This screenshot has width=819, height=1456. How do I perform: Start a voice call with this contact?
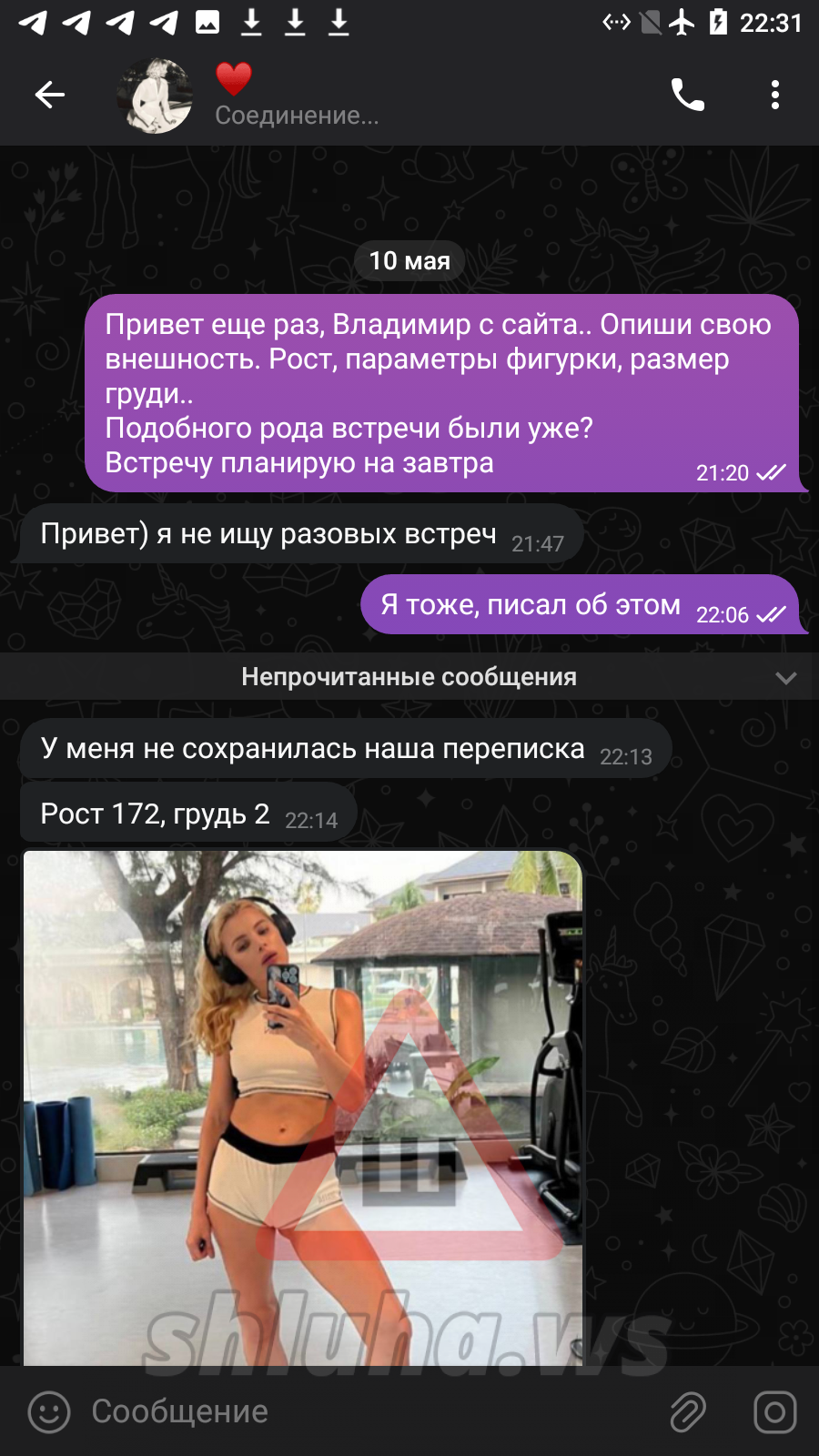[687, 95]
